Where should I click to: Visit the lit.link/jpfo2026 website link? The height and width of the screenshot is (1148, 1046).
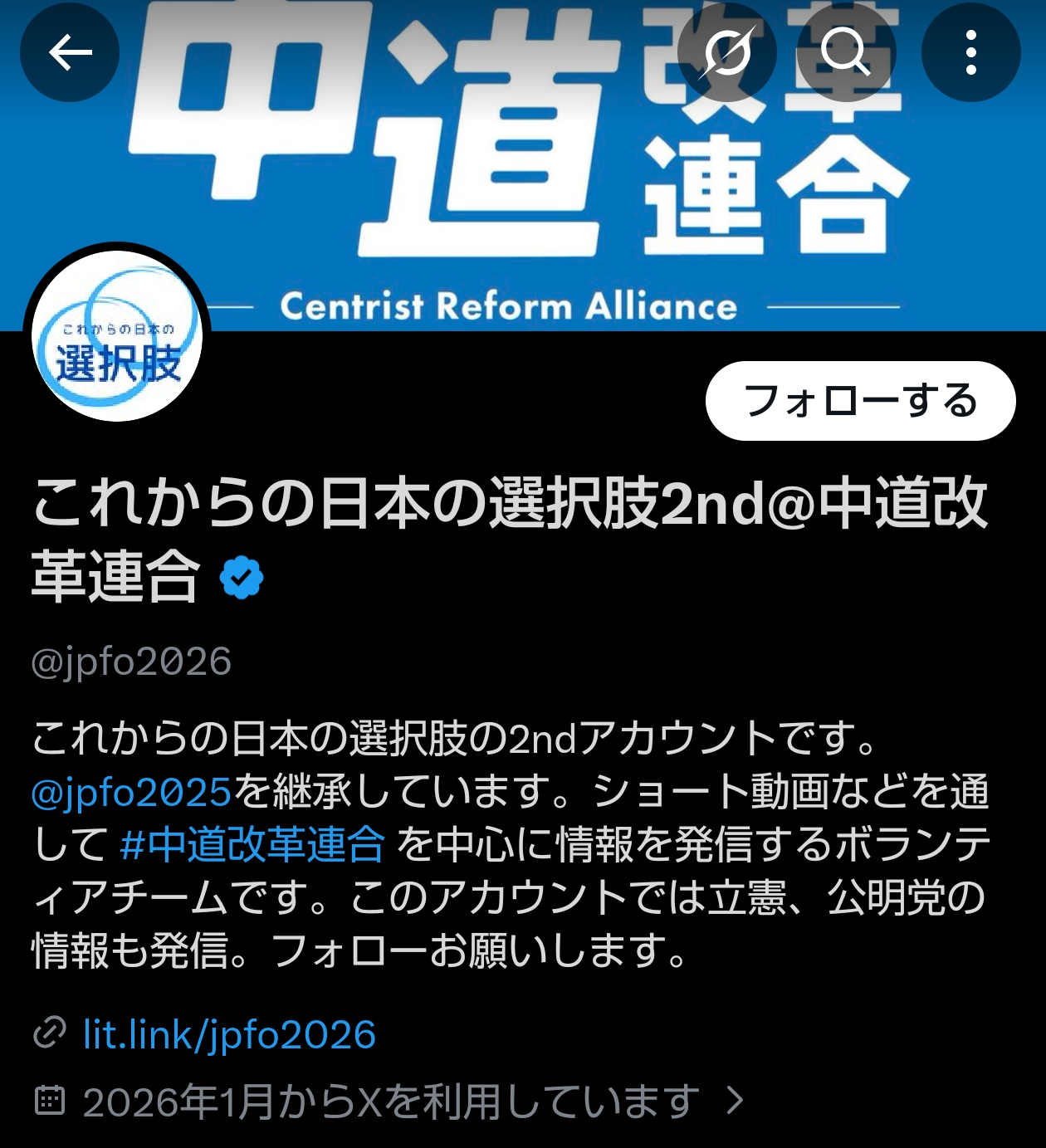point(229,1035)
